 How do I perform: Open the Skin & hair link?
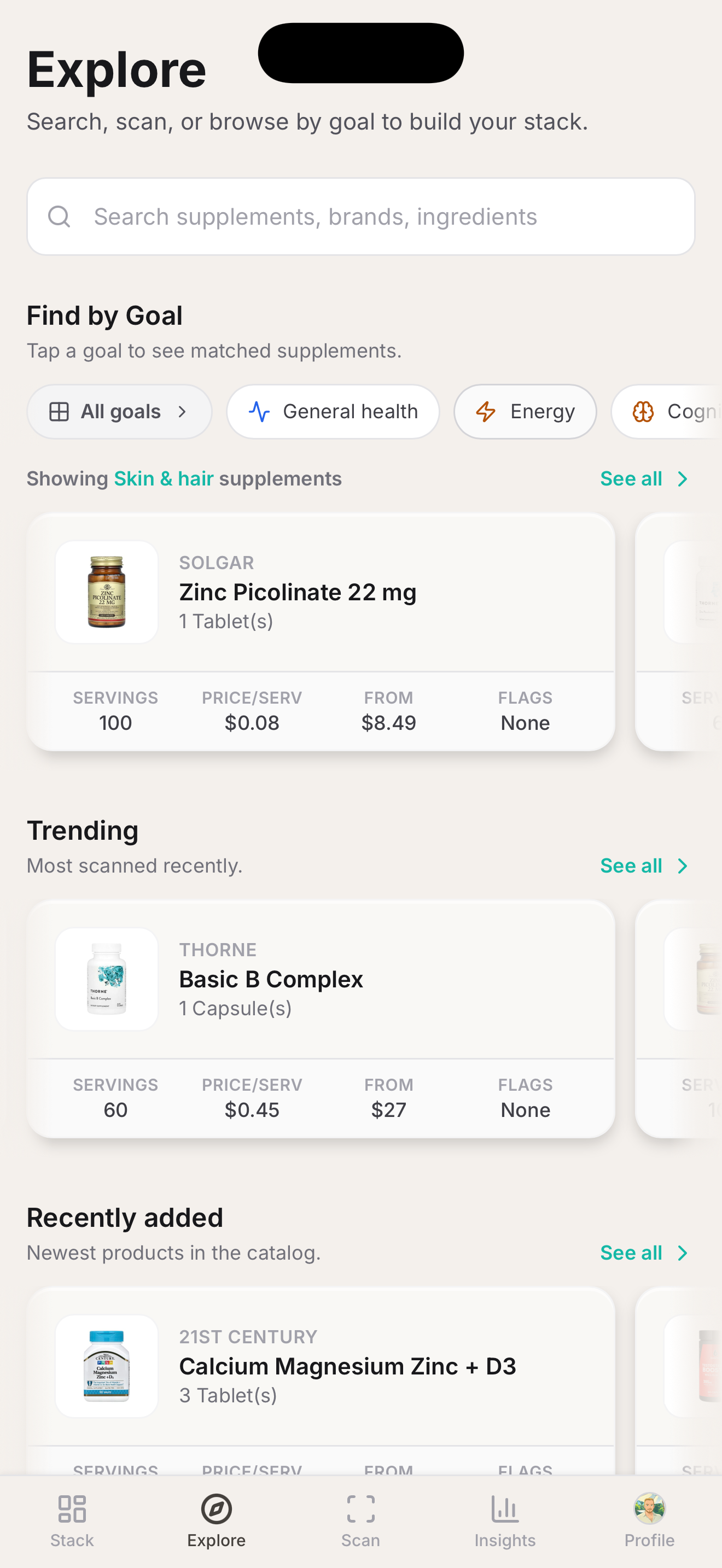(164, 478)
